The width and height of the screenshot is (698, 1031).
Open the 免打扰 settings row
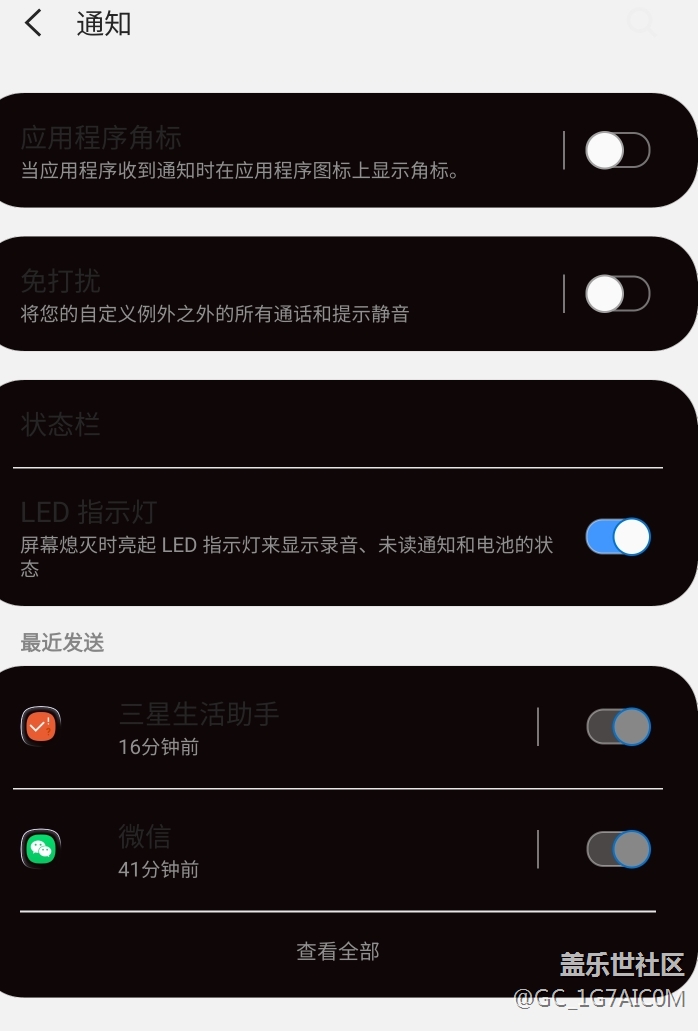point(280,295)
